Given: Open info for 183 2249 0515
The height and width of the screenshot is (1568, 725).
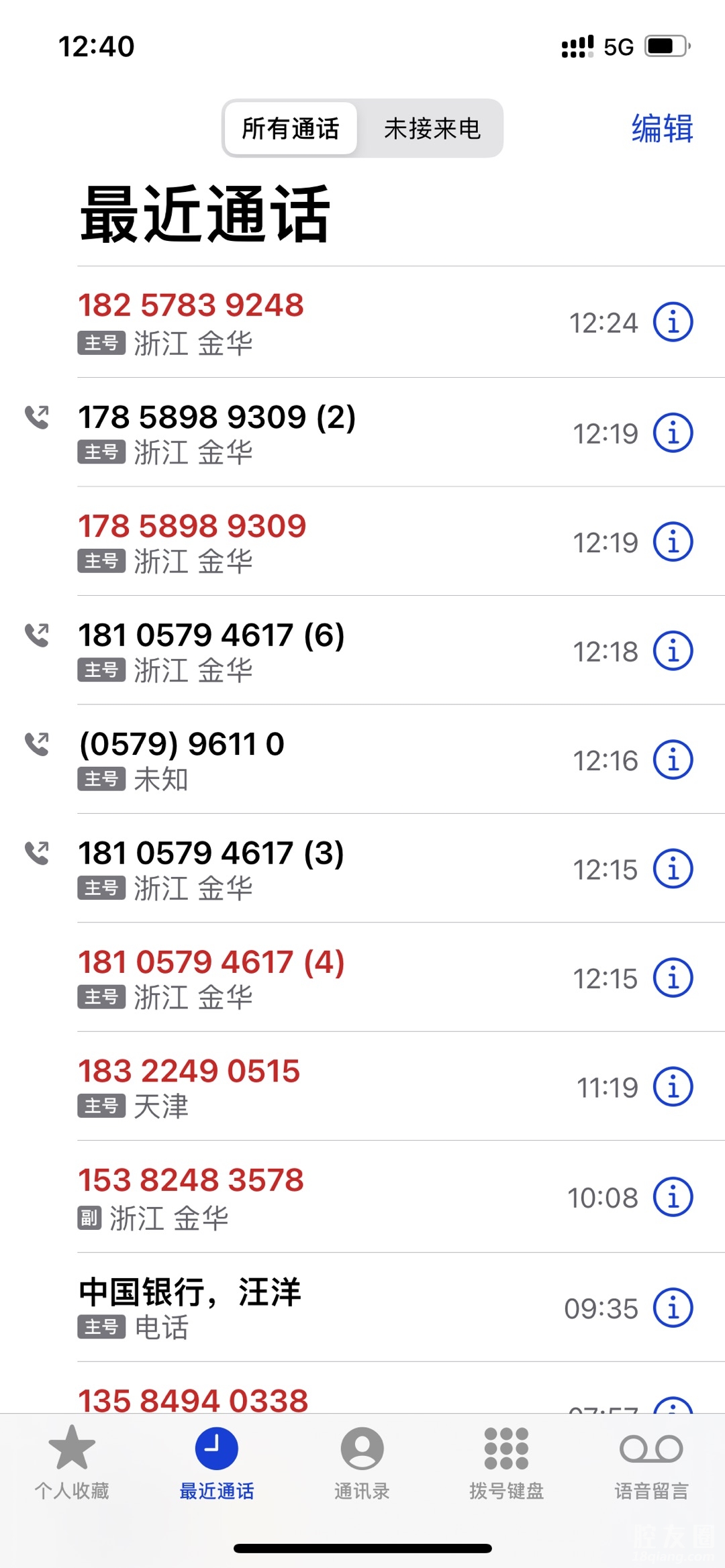Looking at the screenshot, I should [x=673, y=1087].
